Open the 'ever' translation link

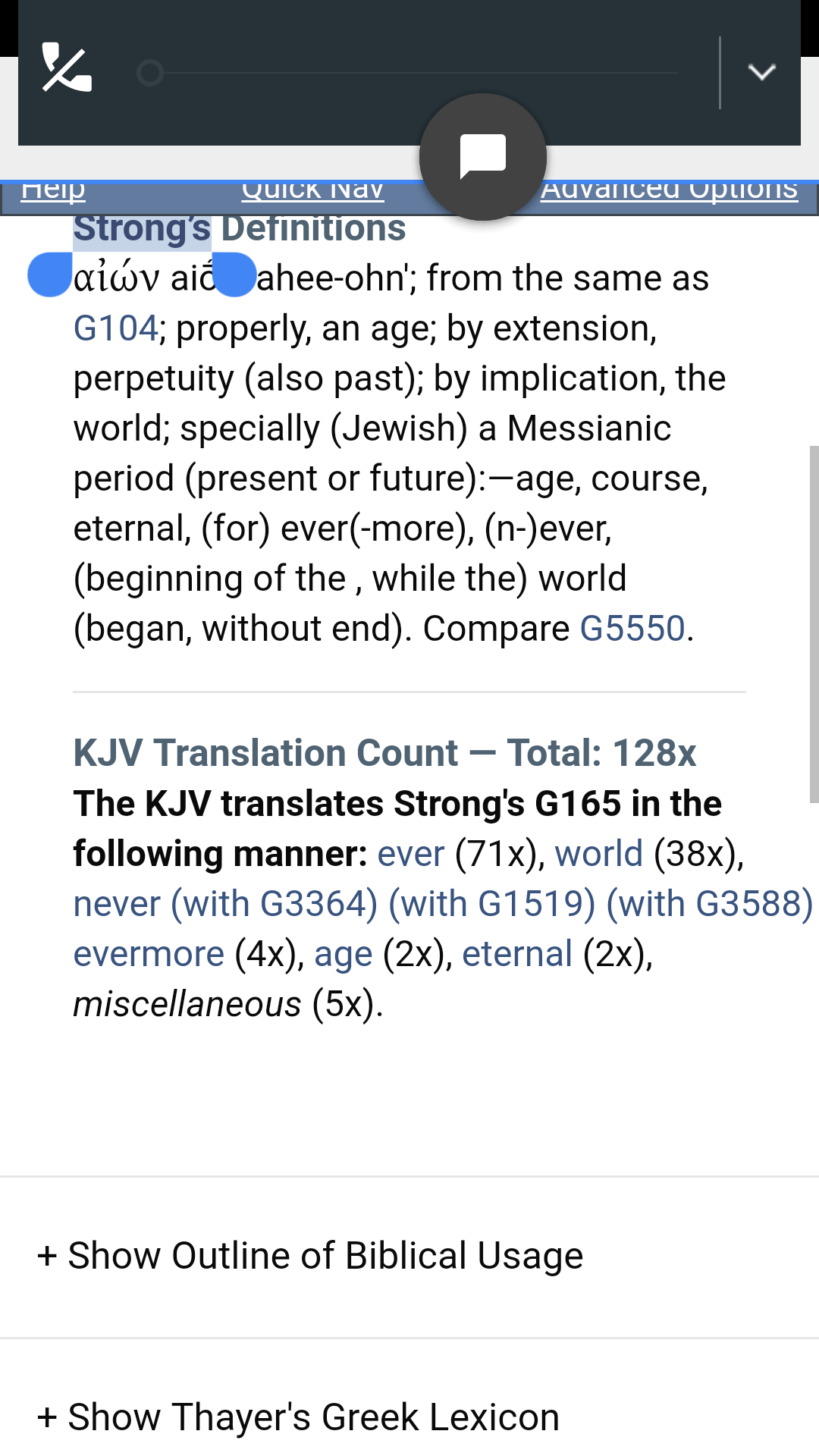[410, 854]
